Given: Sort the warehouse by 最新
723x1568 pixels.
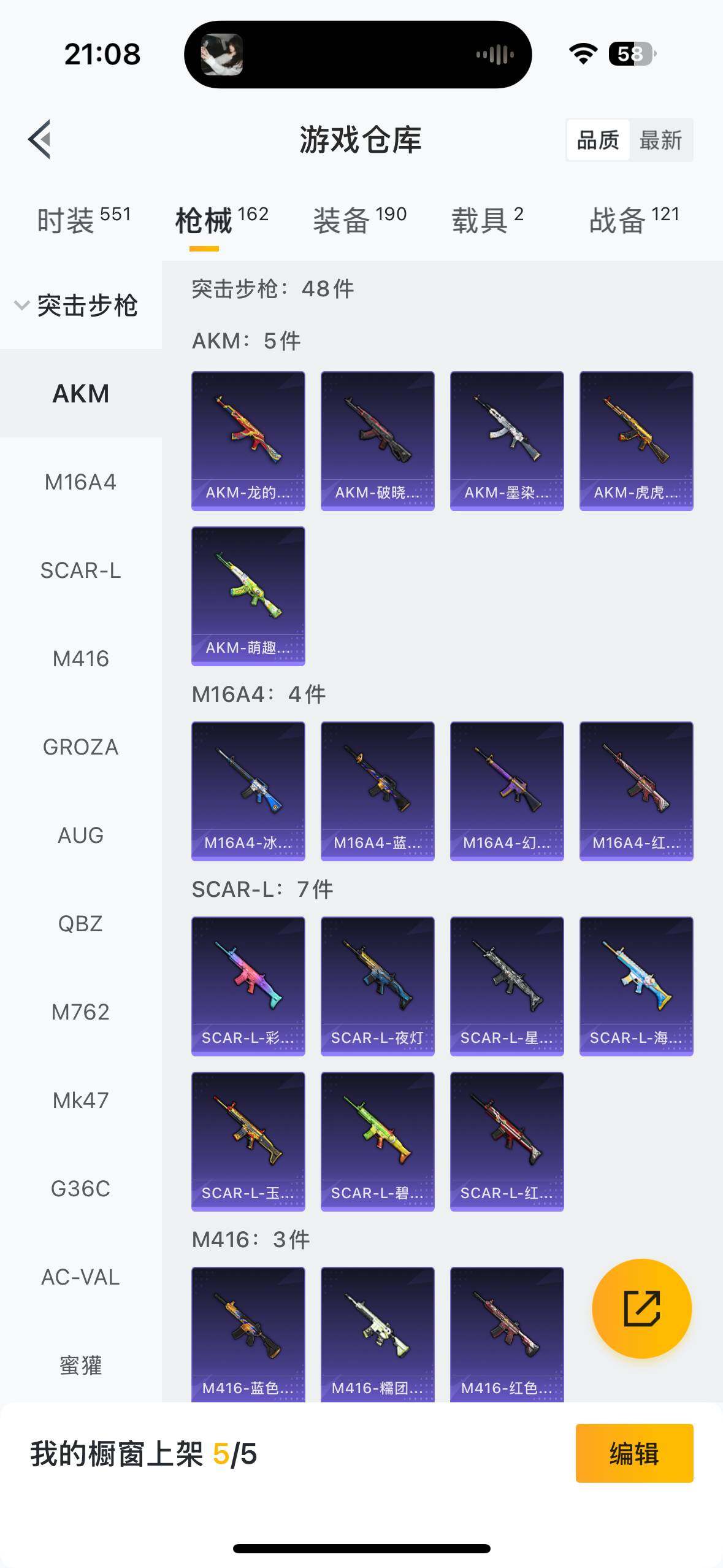Looking at the screenshot, I should (x=660, y=140).
